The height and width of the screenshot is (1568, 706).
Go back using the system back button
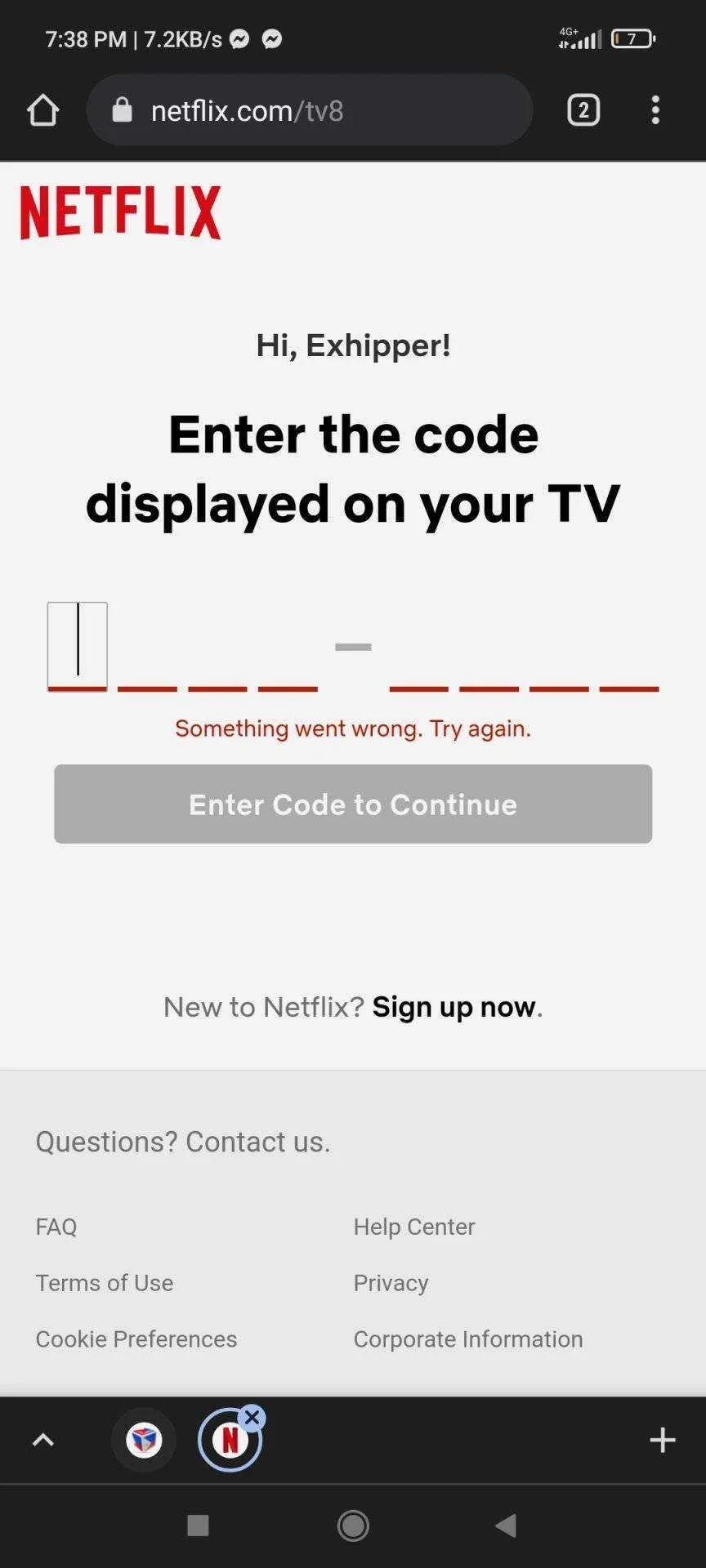(x=506, y=1525)
